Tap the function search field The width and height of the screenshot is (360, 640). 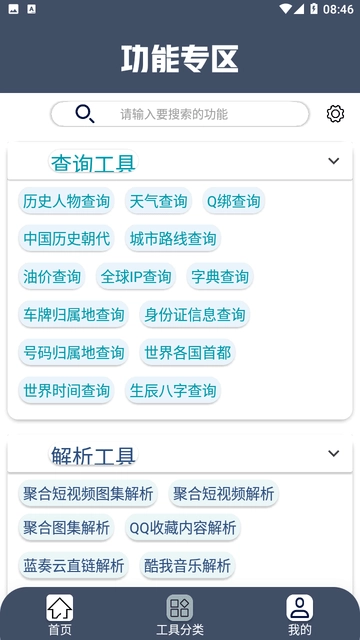pyautogui.click(x=180, y=114)
